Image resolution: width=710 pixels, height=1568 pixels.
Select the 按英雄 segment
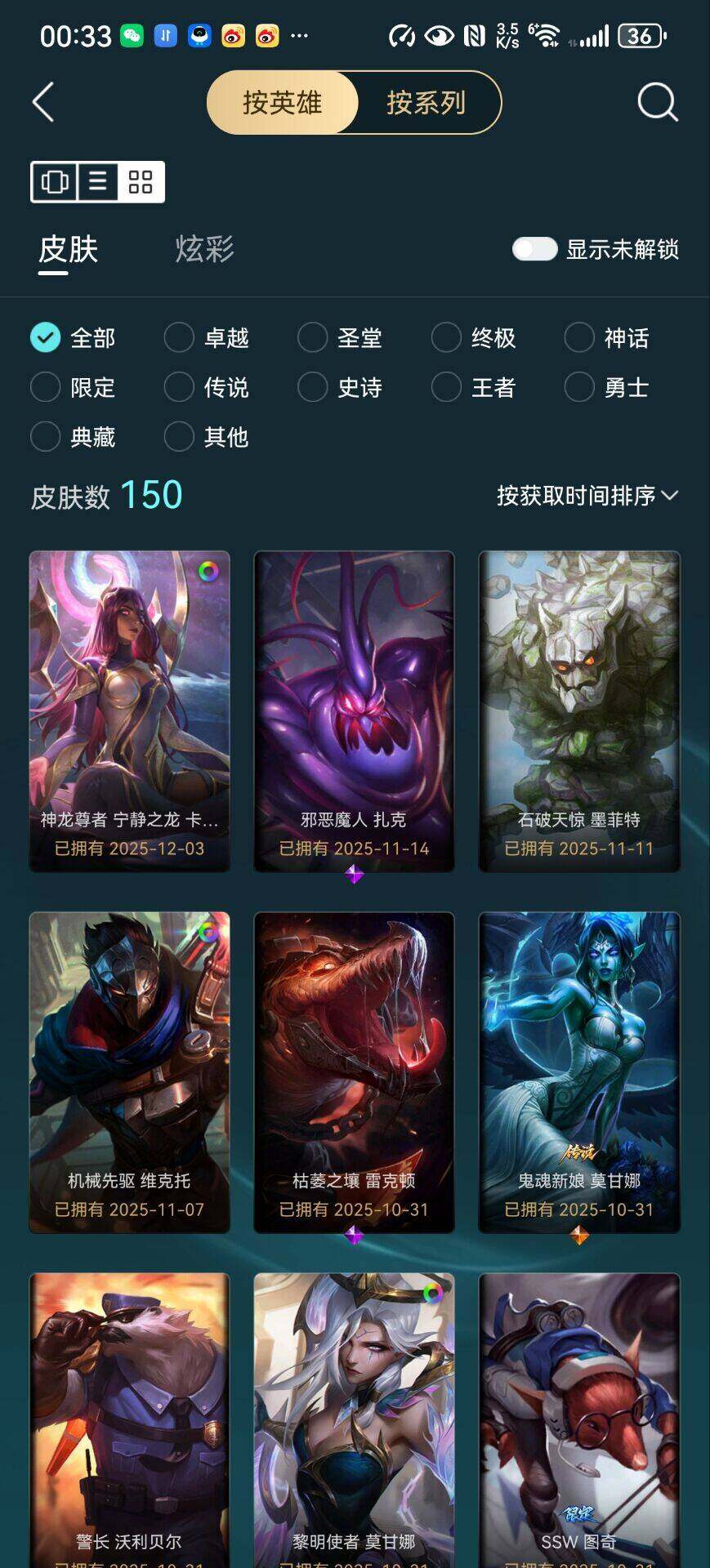(x=283, y=103)
